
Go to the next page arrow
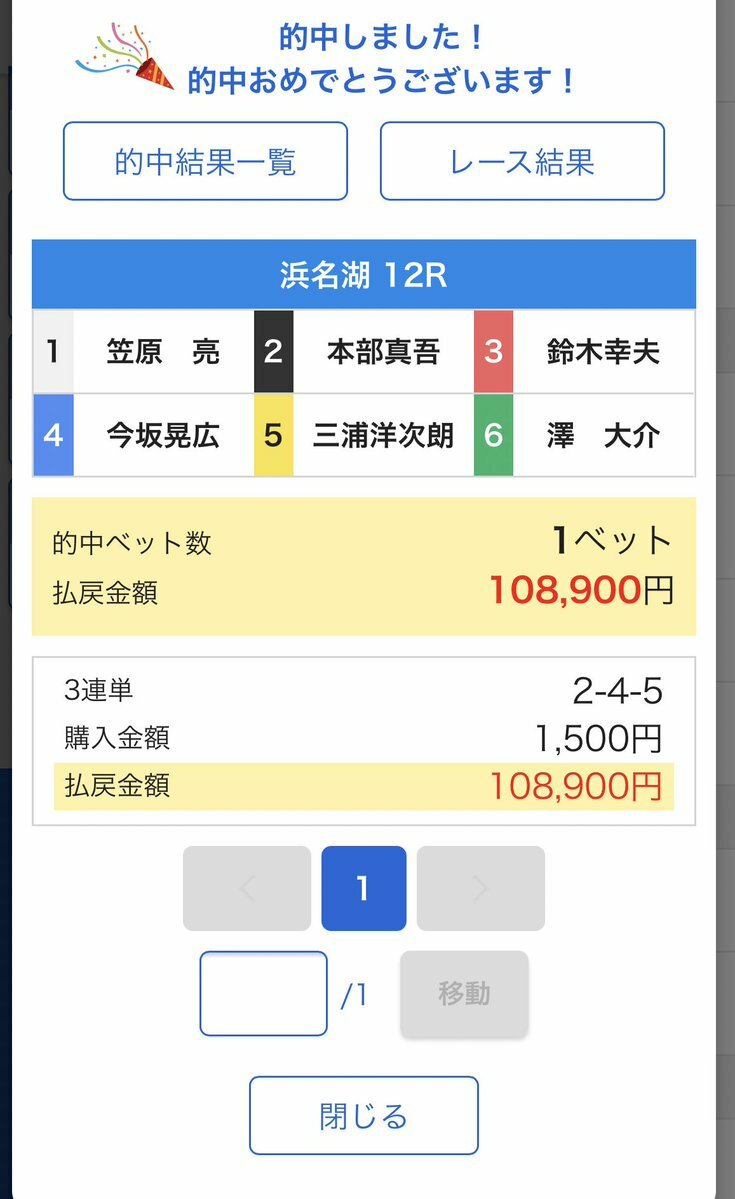(480, 889)
